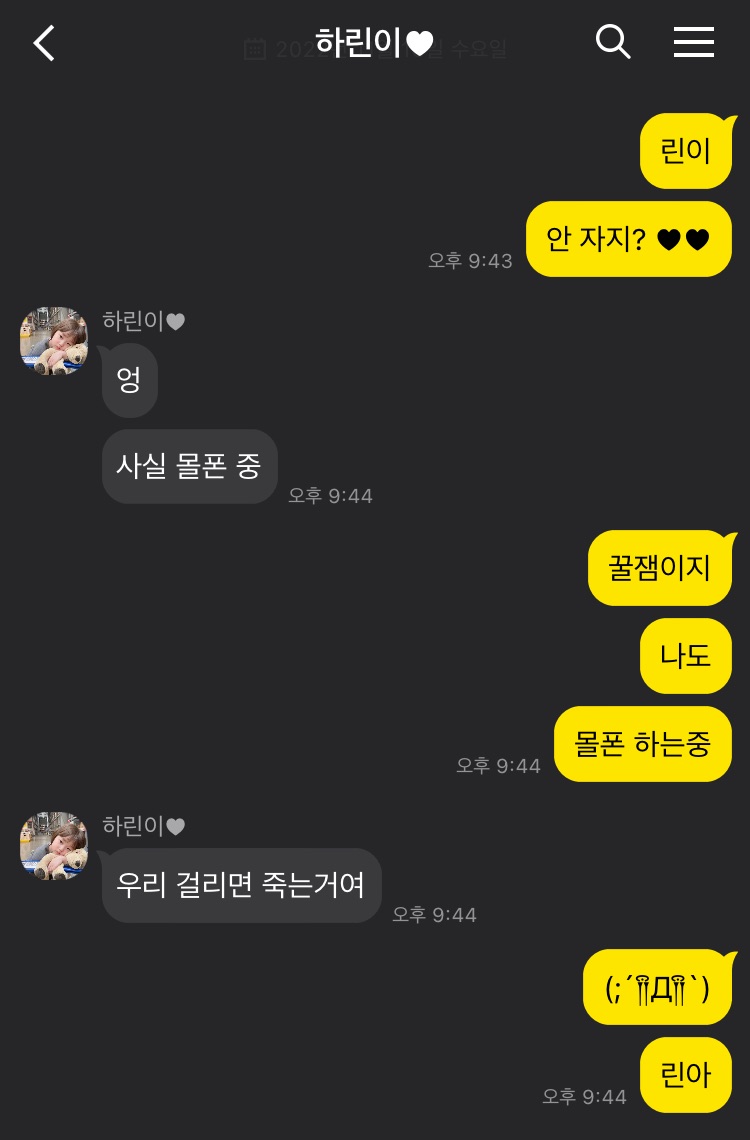Open 하린이's profile picture beside '엉'
Image resolution: width=750 pixels, height=1140 pixels.
pyautogui.click(x=54, y=341)
